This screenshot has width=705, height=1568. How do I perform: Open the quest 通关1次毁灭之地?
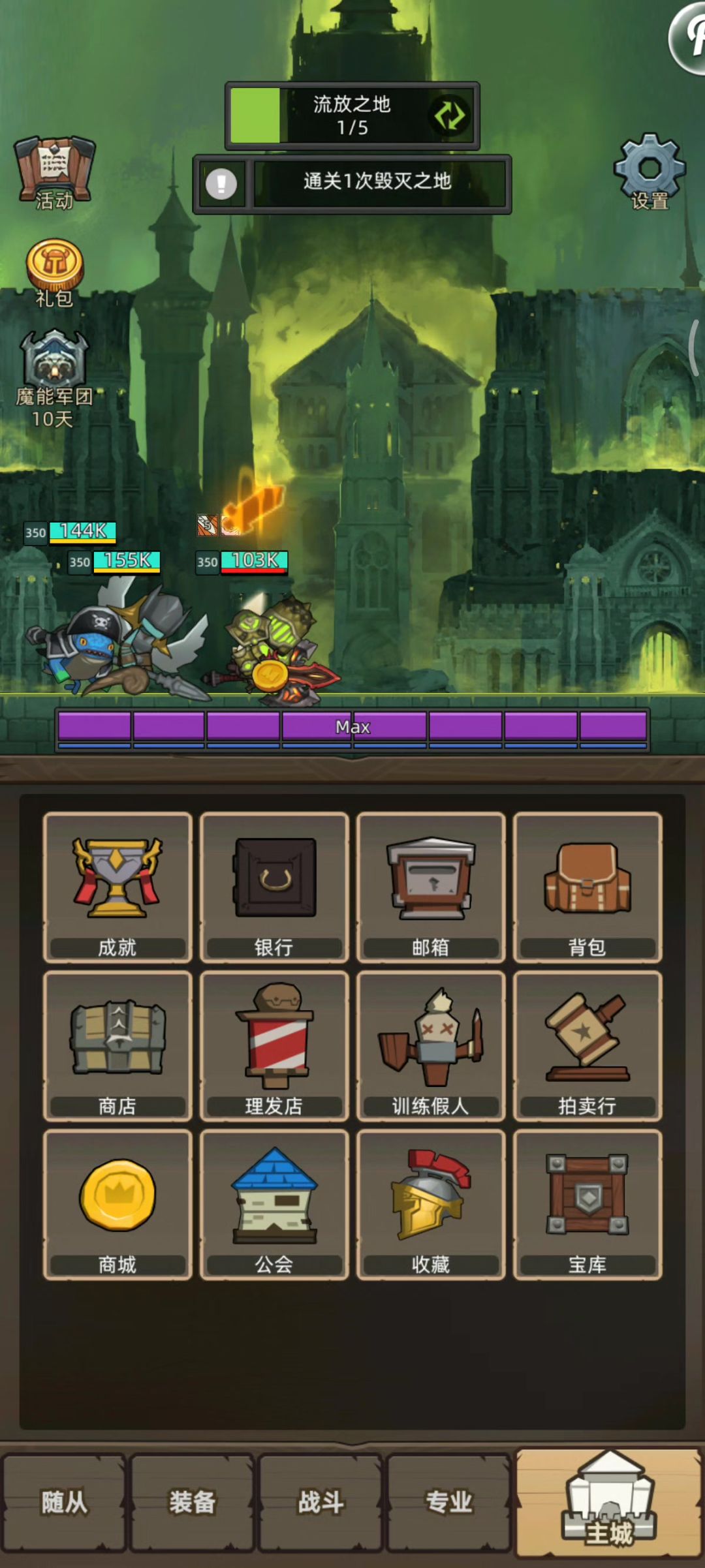[352, 183]
